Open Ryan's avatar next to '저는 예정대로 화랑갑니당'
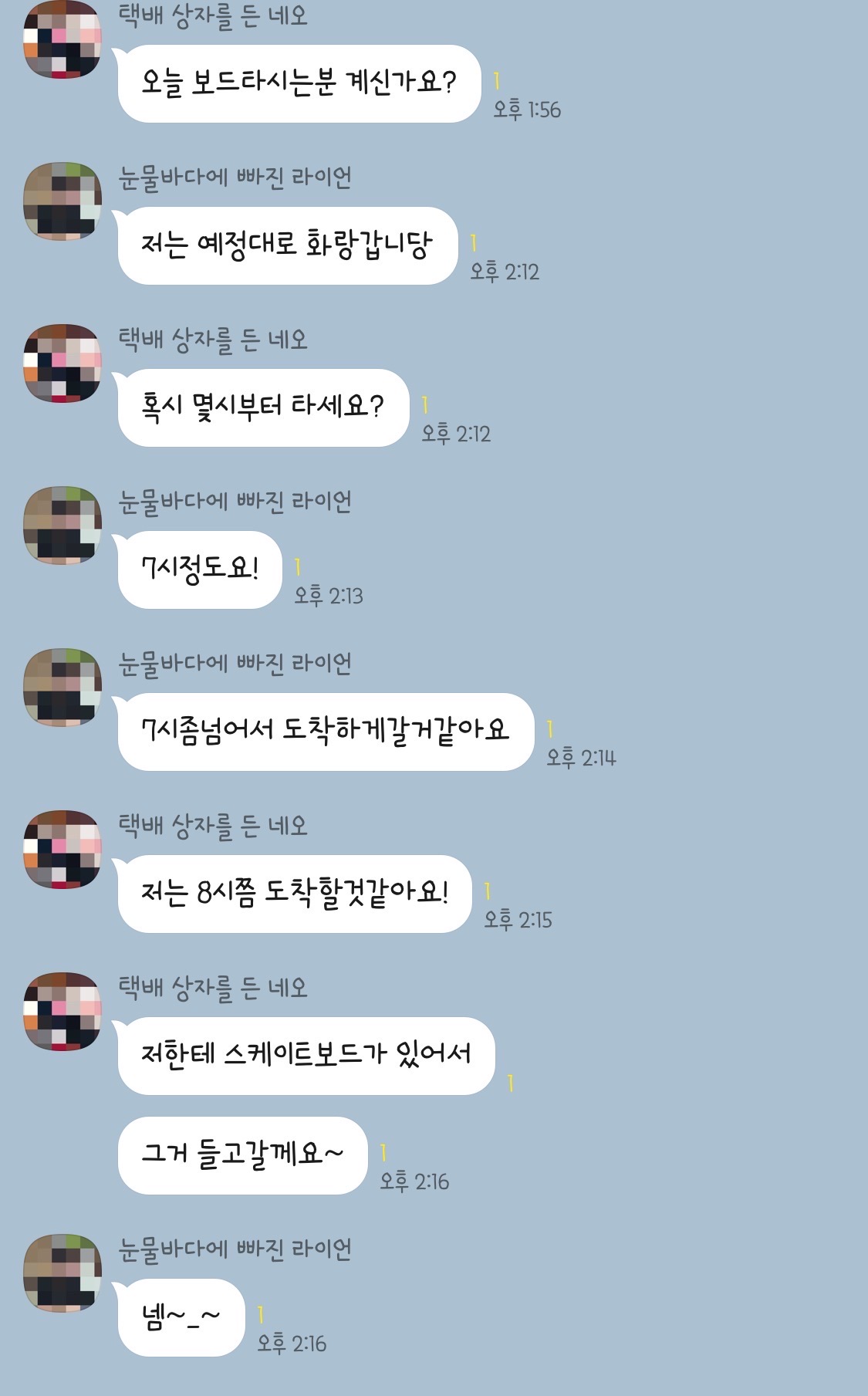 (x=62, y=201)
